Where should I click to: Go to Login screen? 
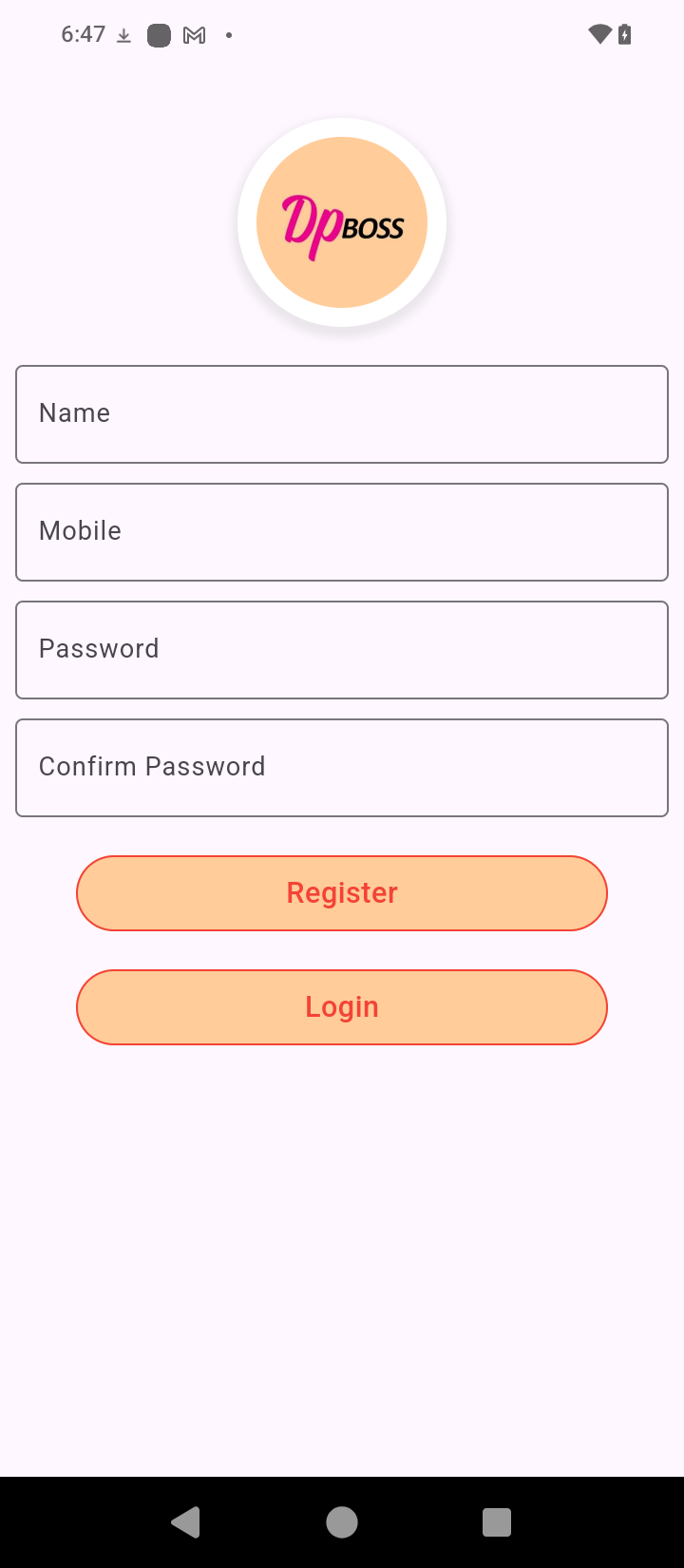tap(342, 1007)
